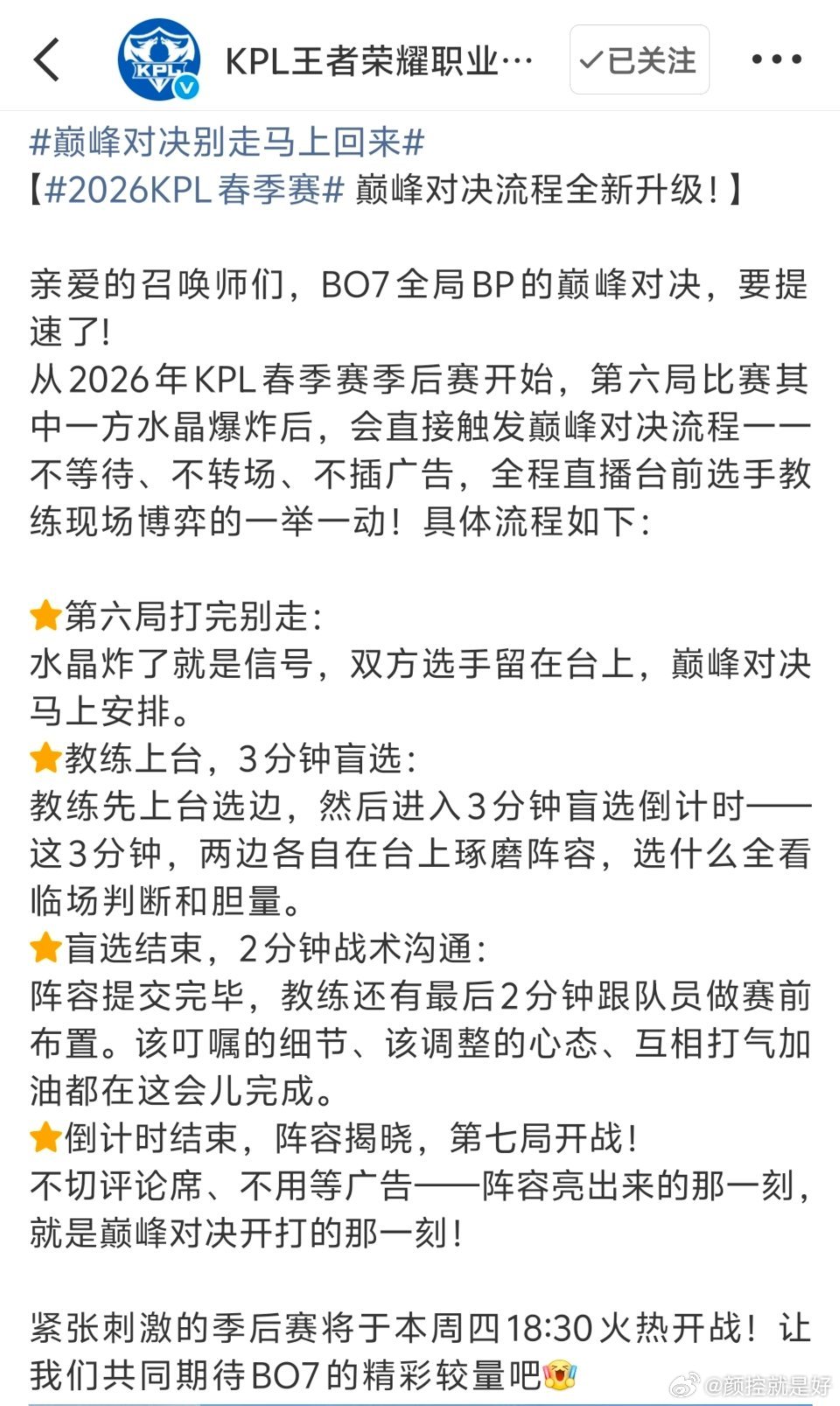Expand the truncated account name KPL王者荣耀职业
Viewport: 840px width, 1406px height.
376,59
